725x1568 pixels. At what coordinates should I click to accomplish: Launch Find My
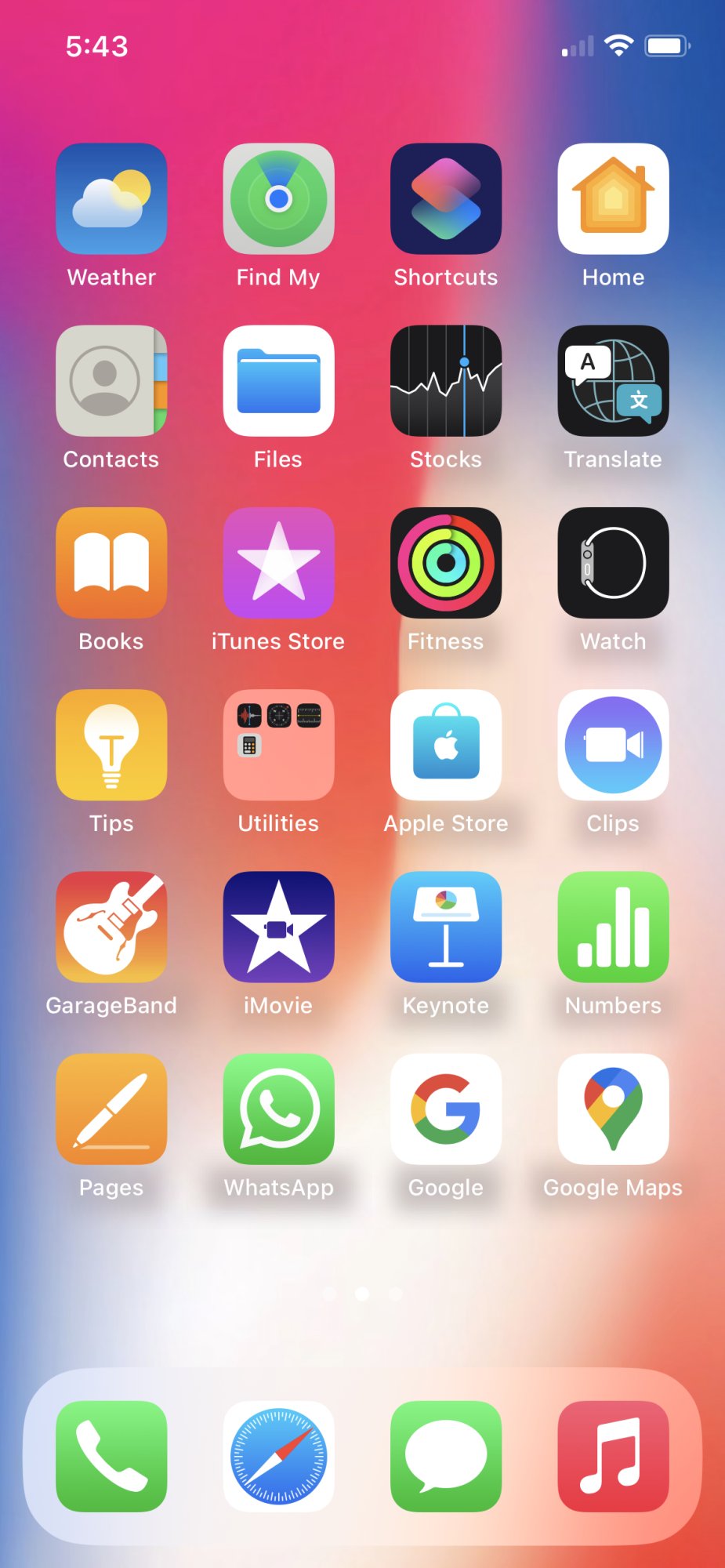click(278, 198)
